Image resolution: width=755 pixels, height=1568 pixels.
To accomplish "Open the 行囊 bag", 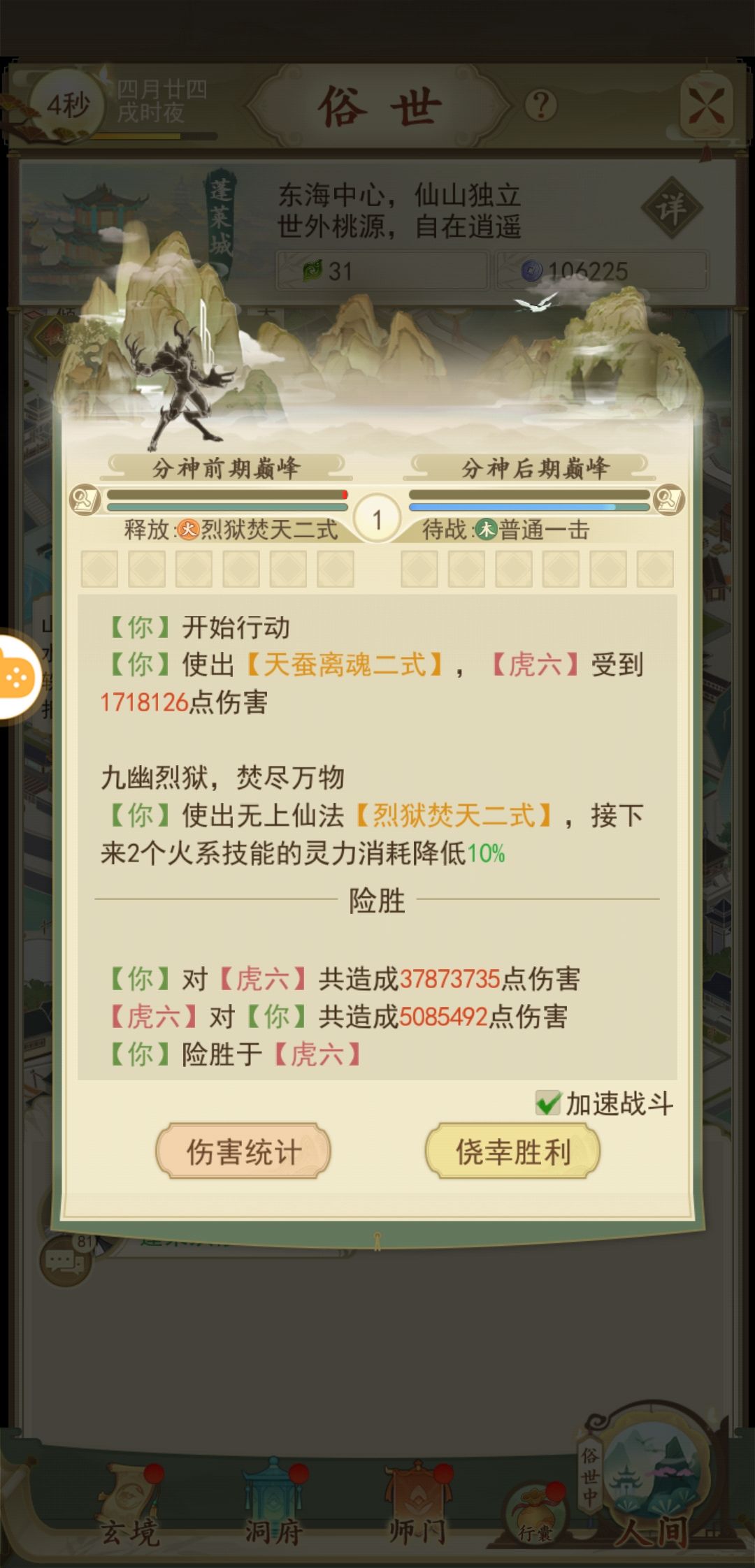I will pyautogui.click(x=535, y=1512).
